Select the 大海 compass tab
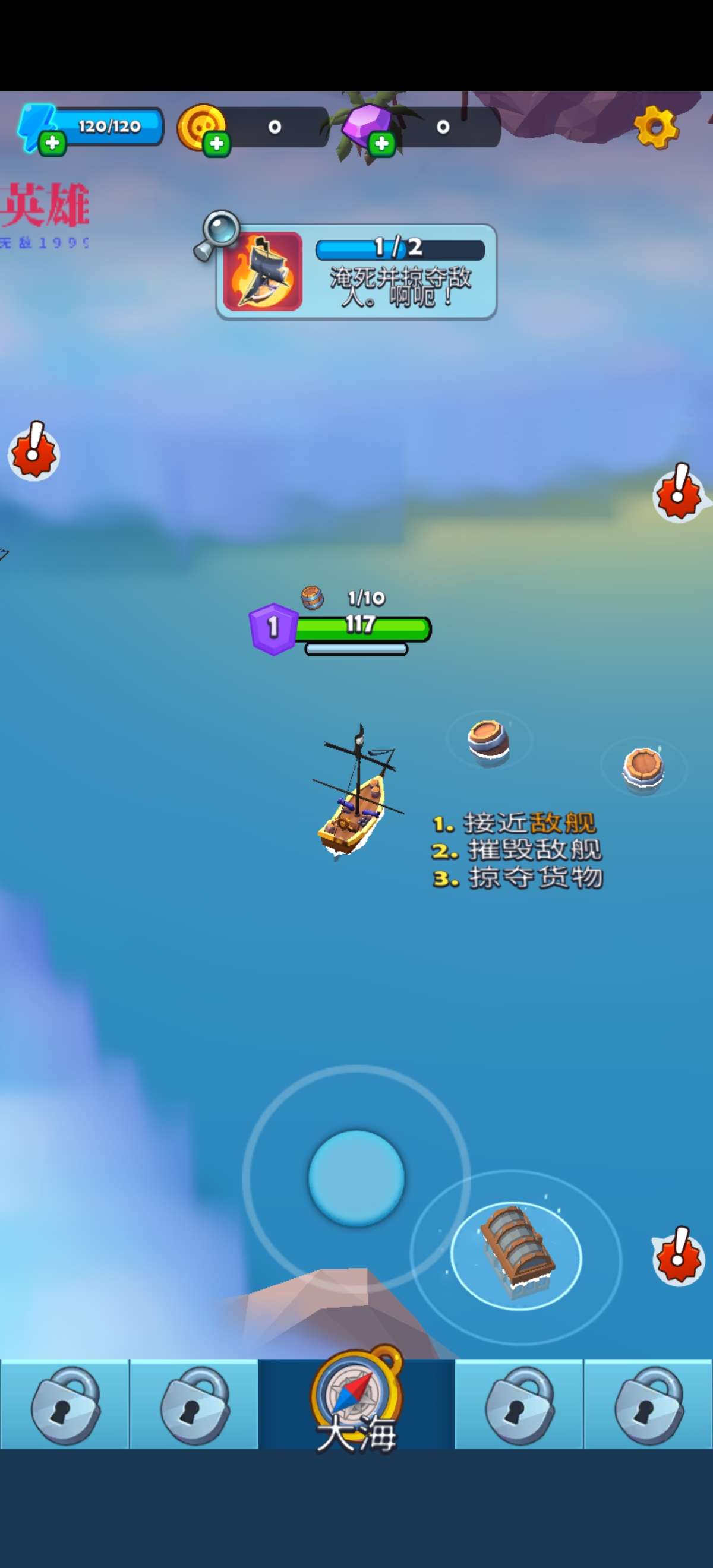The image size is (713, 1568). (356, 1402)
